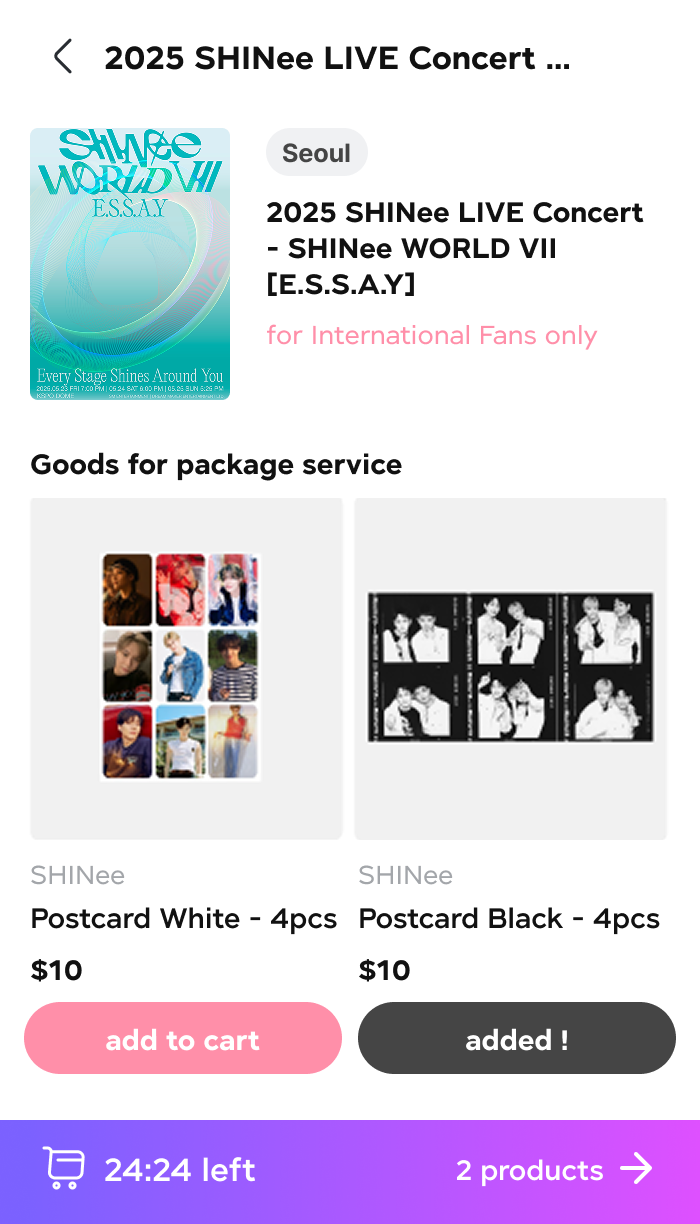
Task: Open Postcard Black product image
Action: pos(510,668)
